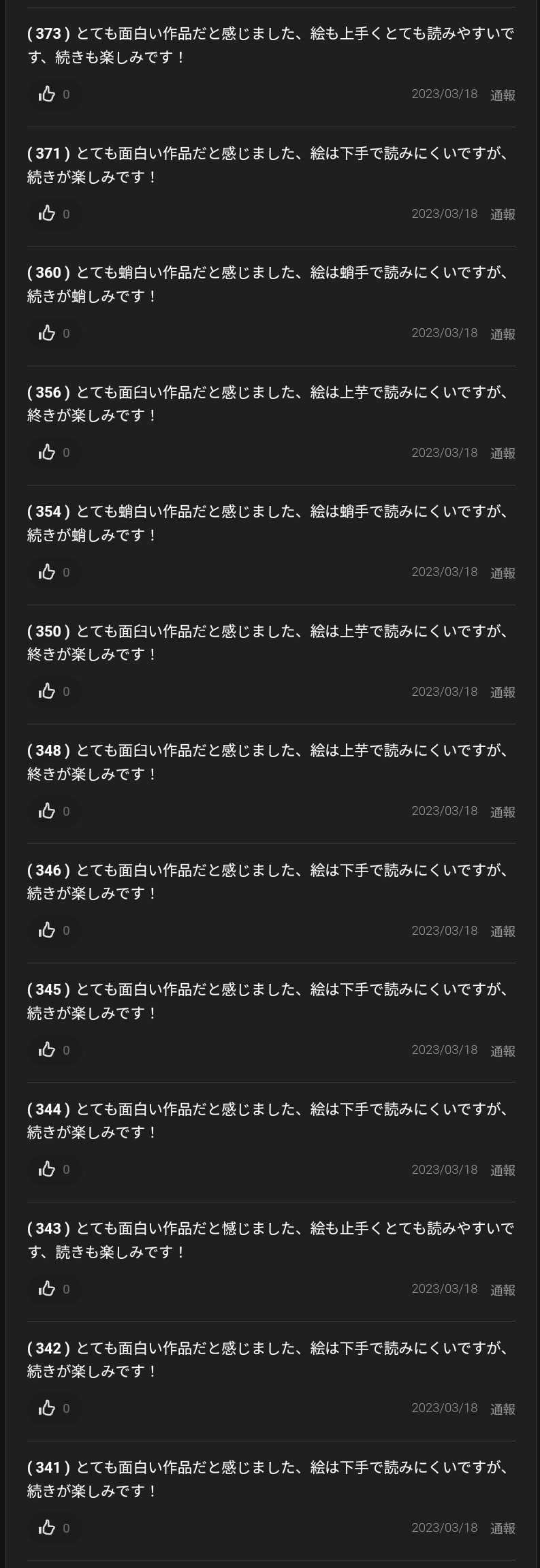Like comment 344
Screen dimensions: 540x1568
point(47,1170)
